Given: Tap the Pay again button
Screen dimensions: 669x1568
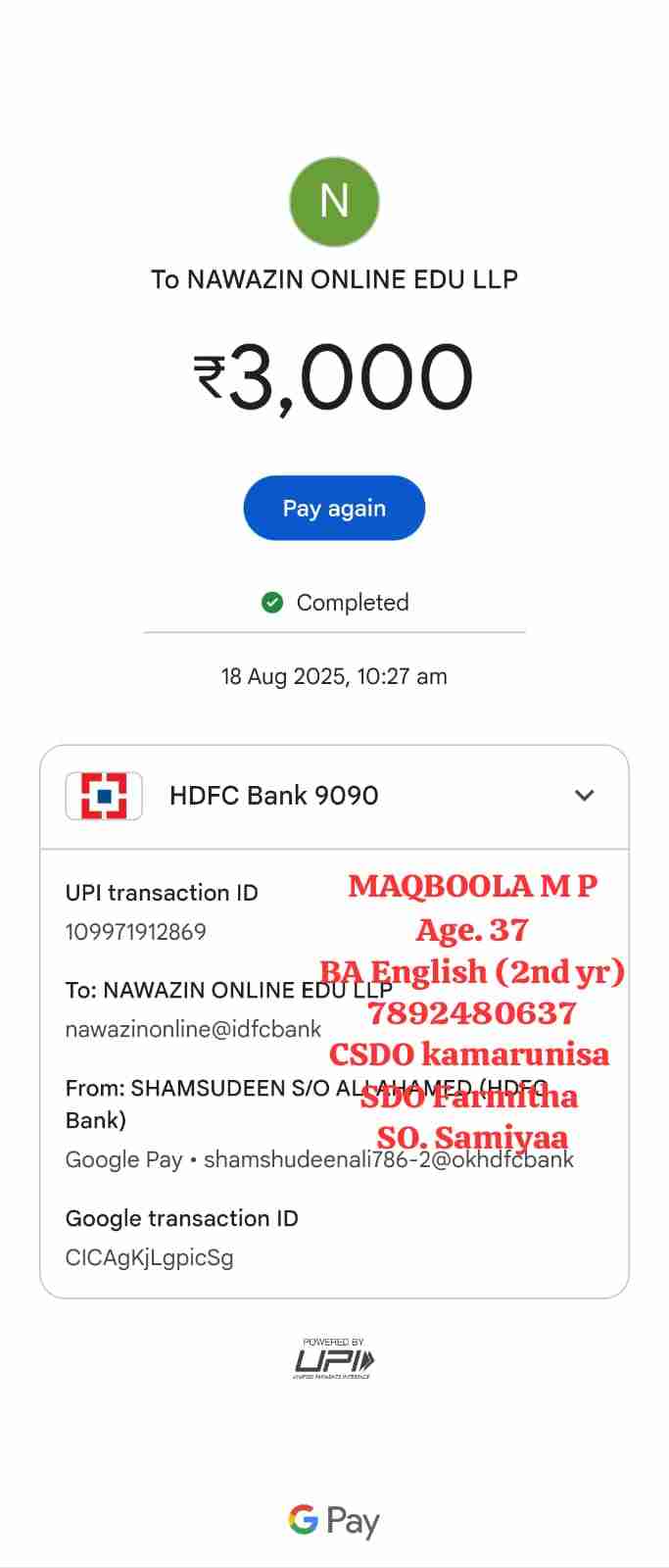Looking at the screenshot, I should (x=334, y=508).
